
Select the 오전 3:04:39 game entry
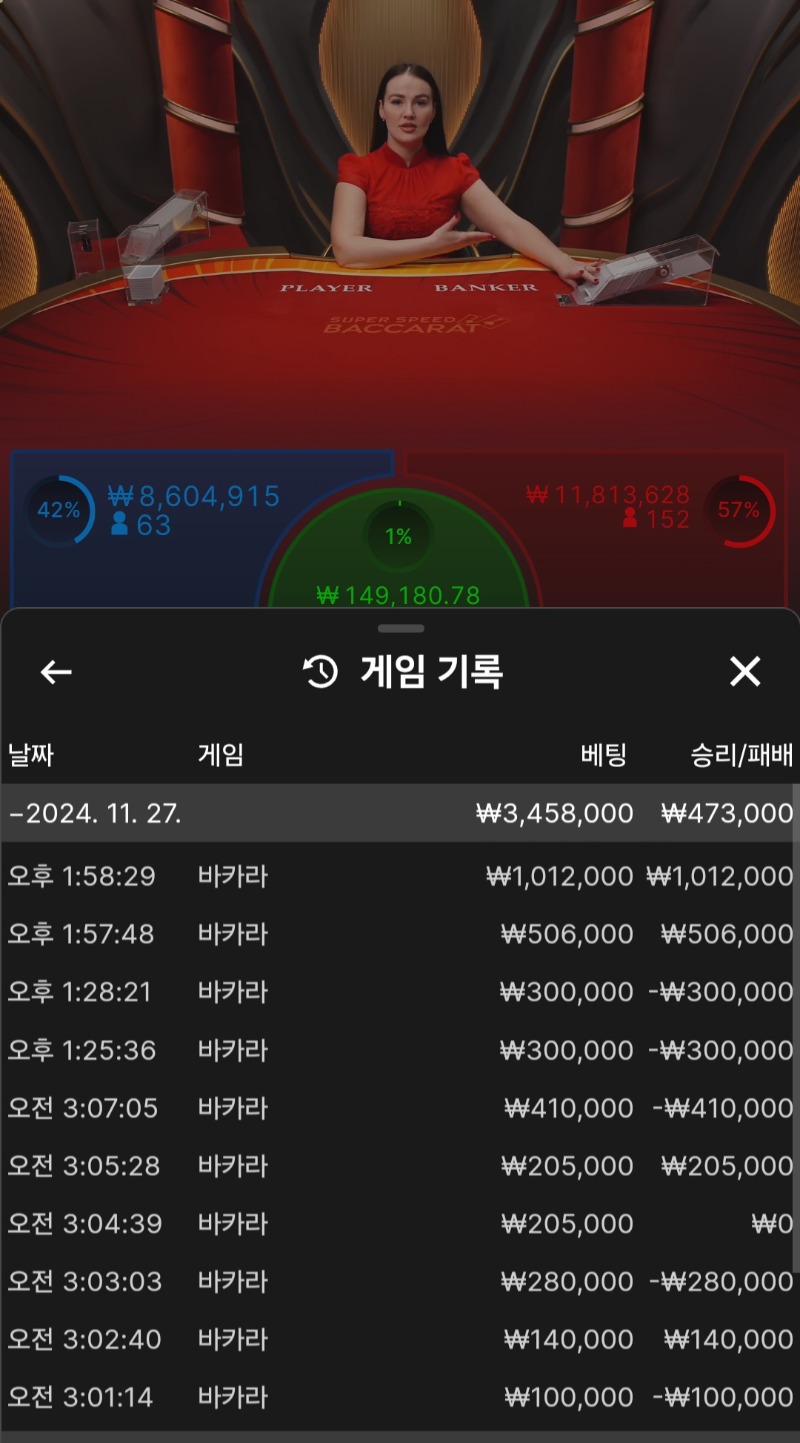(x=398, y=1224)
